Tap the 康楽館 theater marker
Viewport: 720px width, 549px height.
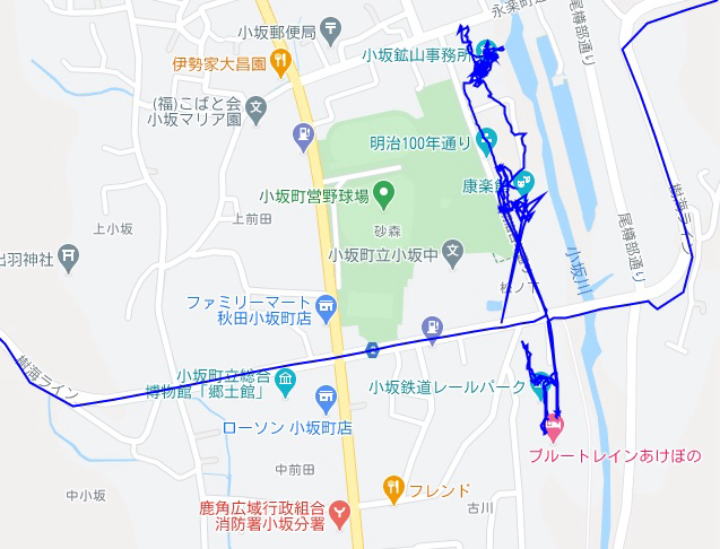click(523, 182)
